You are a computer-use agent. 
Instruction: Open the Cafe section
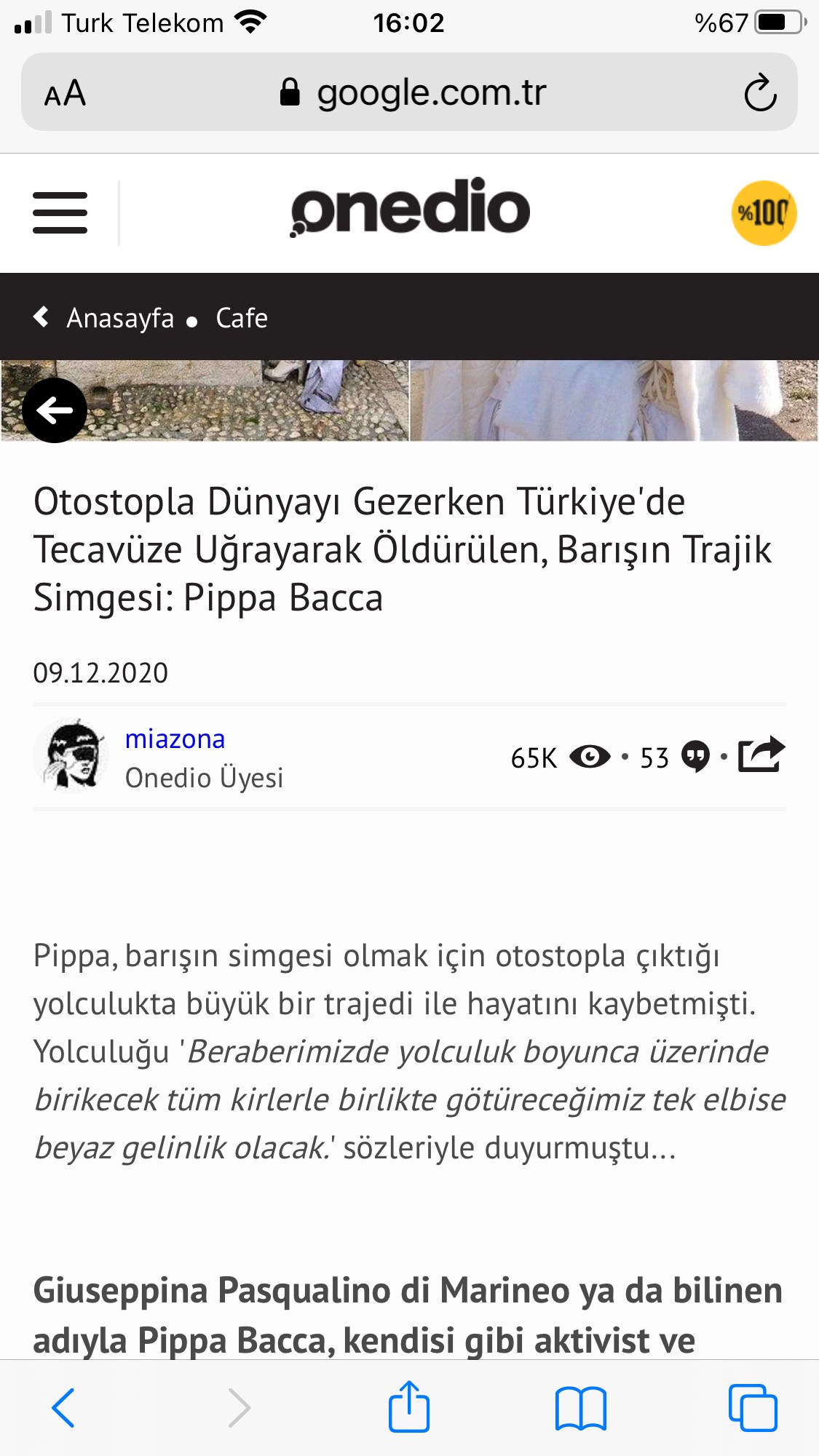pos(242,318)
